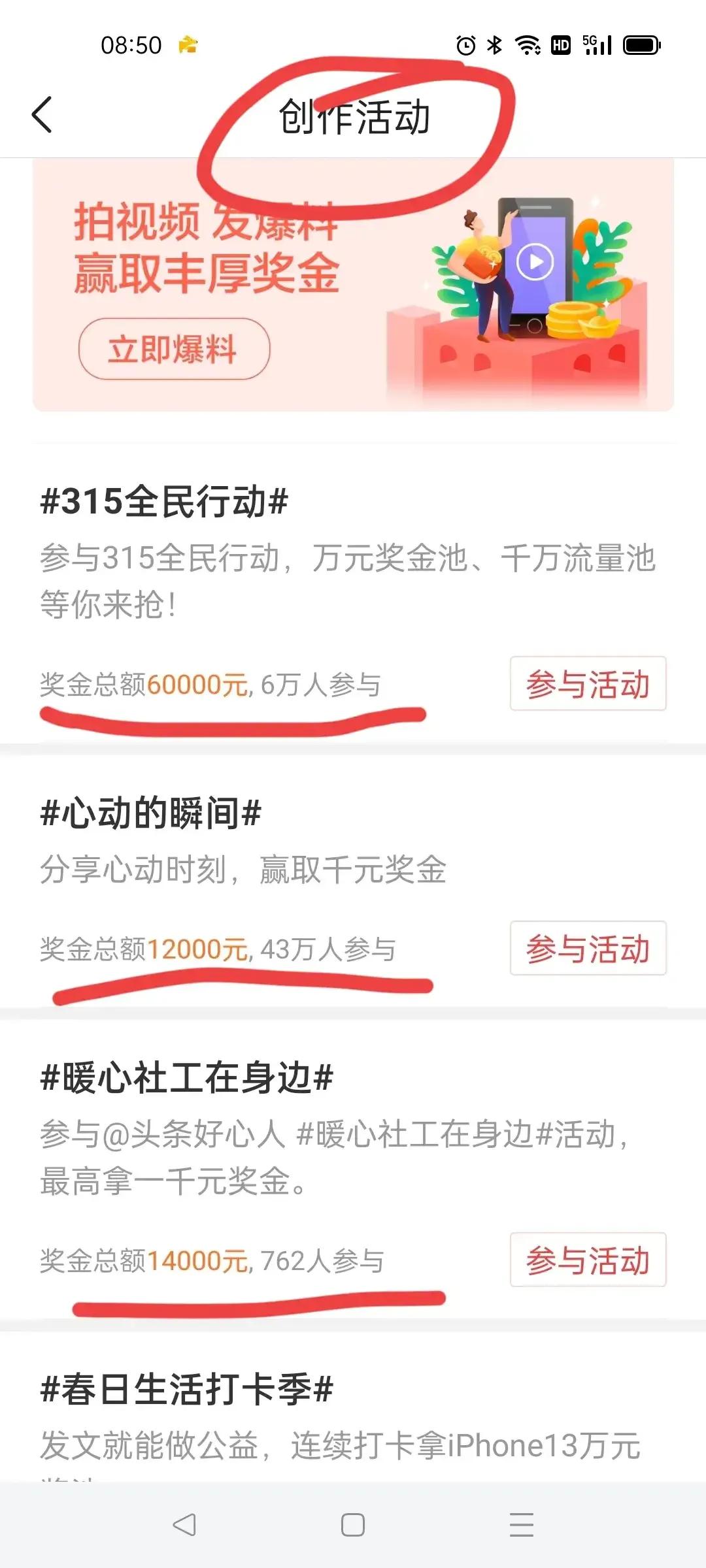This screenshot has width=706, height=1568.
Task: Tap the Bluetooth icon in the status bar
Action: tap(494, 44)
